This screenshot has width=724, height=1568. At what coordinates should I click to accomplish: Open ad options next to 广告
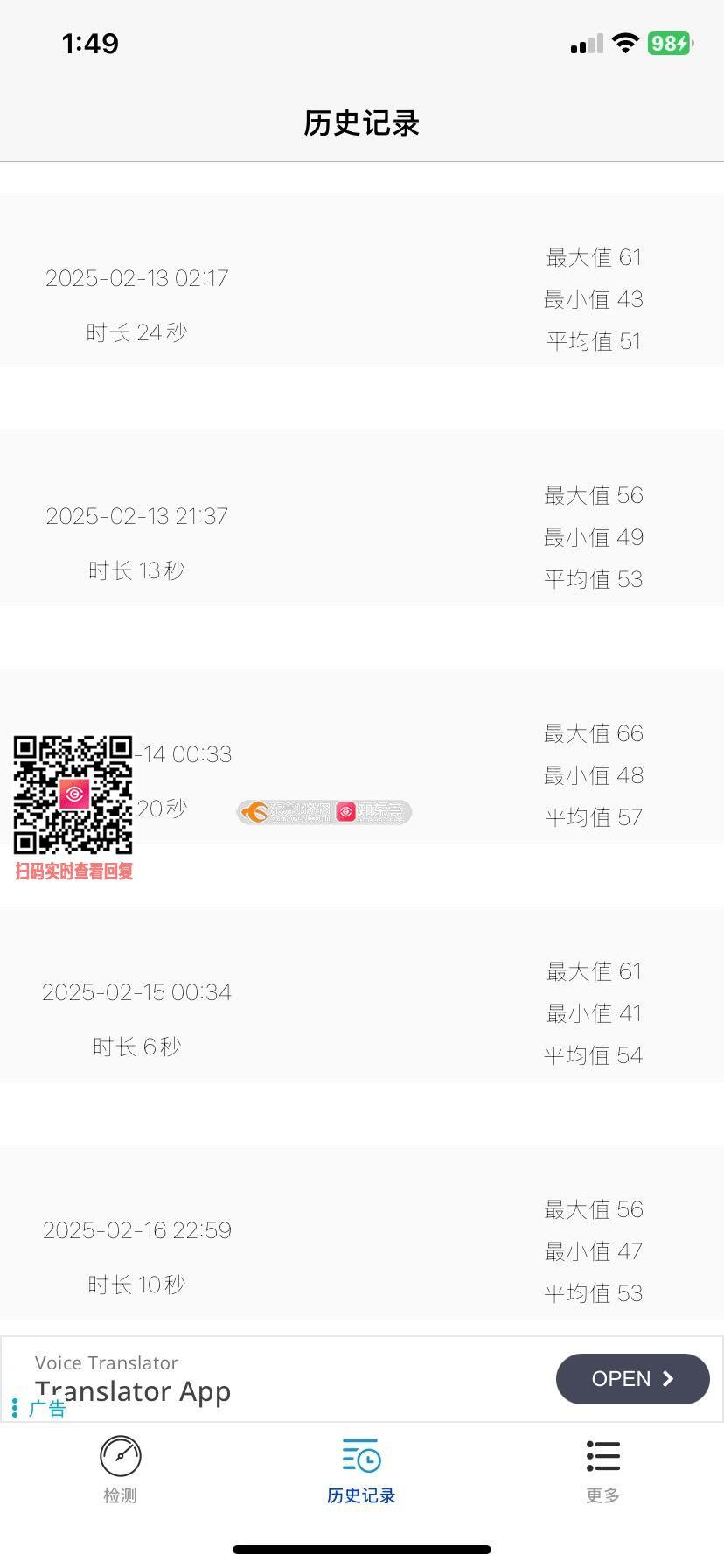[16, 1408]
